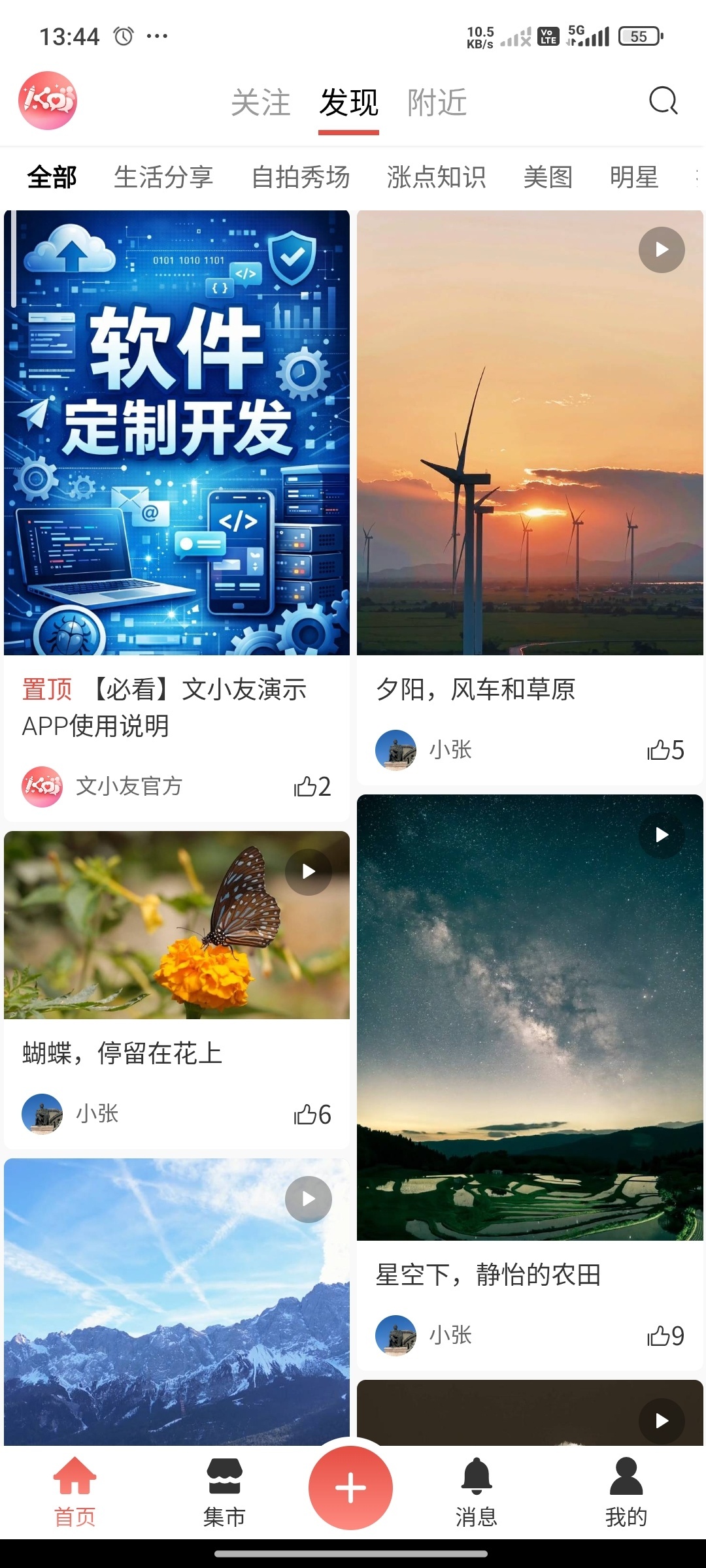Like the 蝴蝶，停留在花上 post
This screenshot has width=706, height=1568.
point(312,1114)
